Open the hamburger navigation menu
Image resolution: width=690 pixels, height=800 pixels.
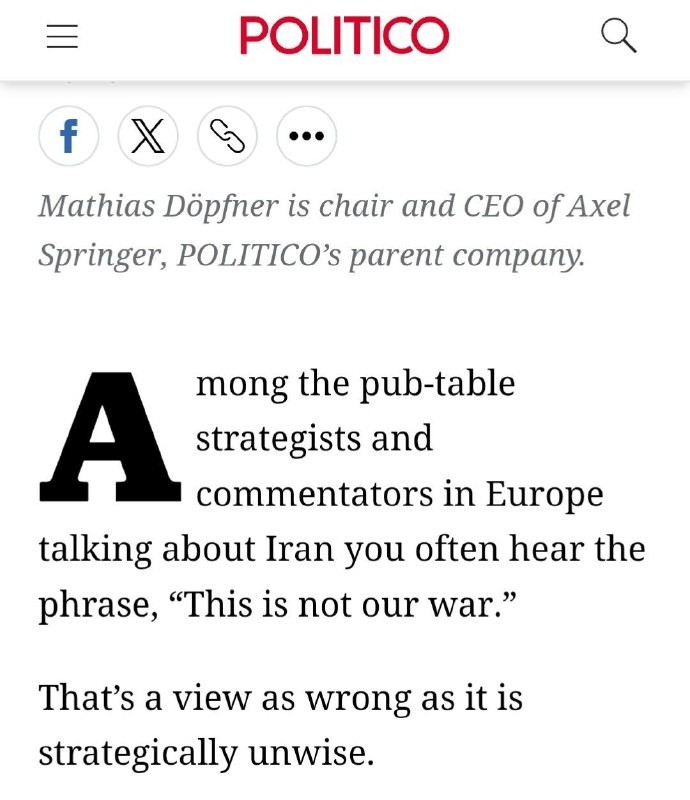(62, 37)
